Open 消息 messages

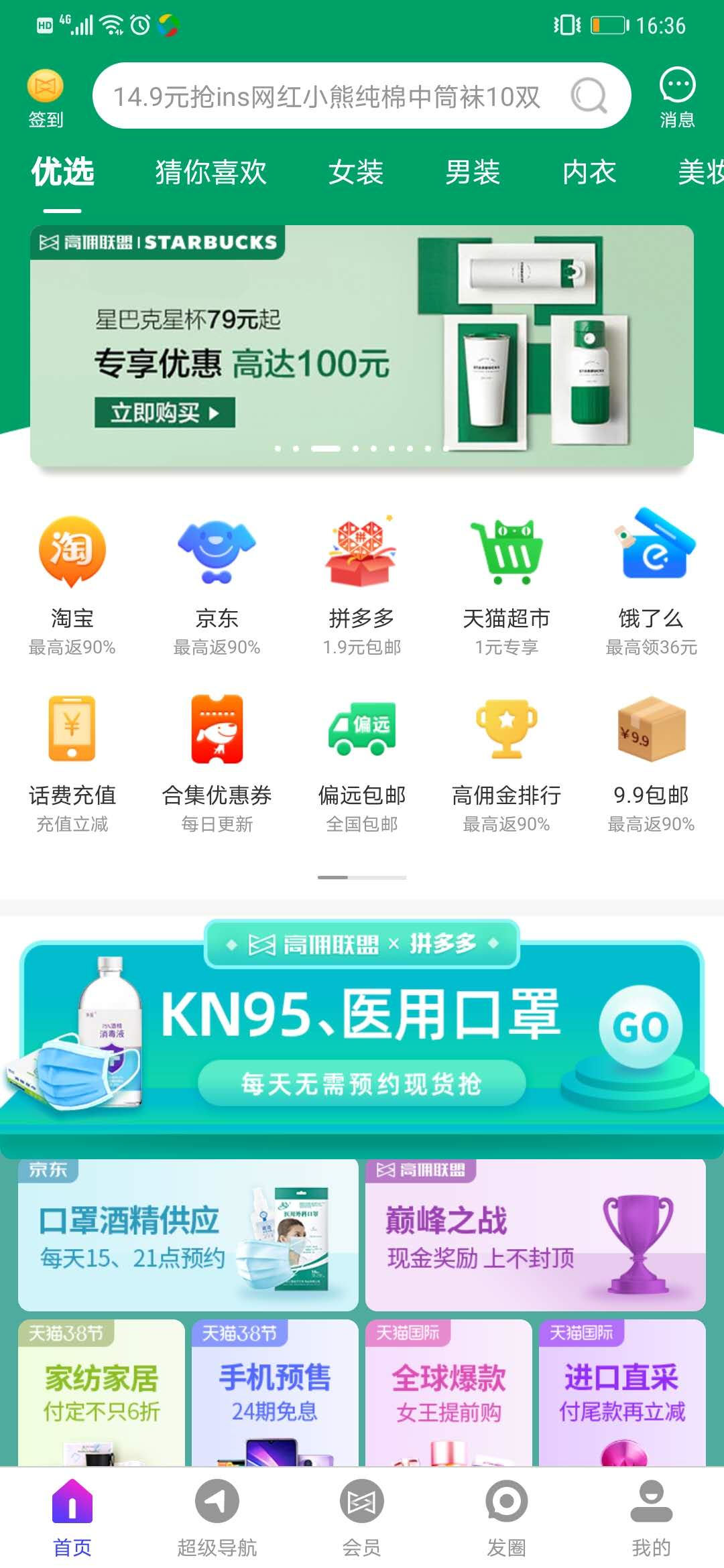[x=677, y=98]
